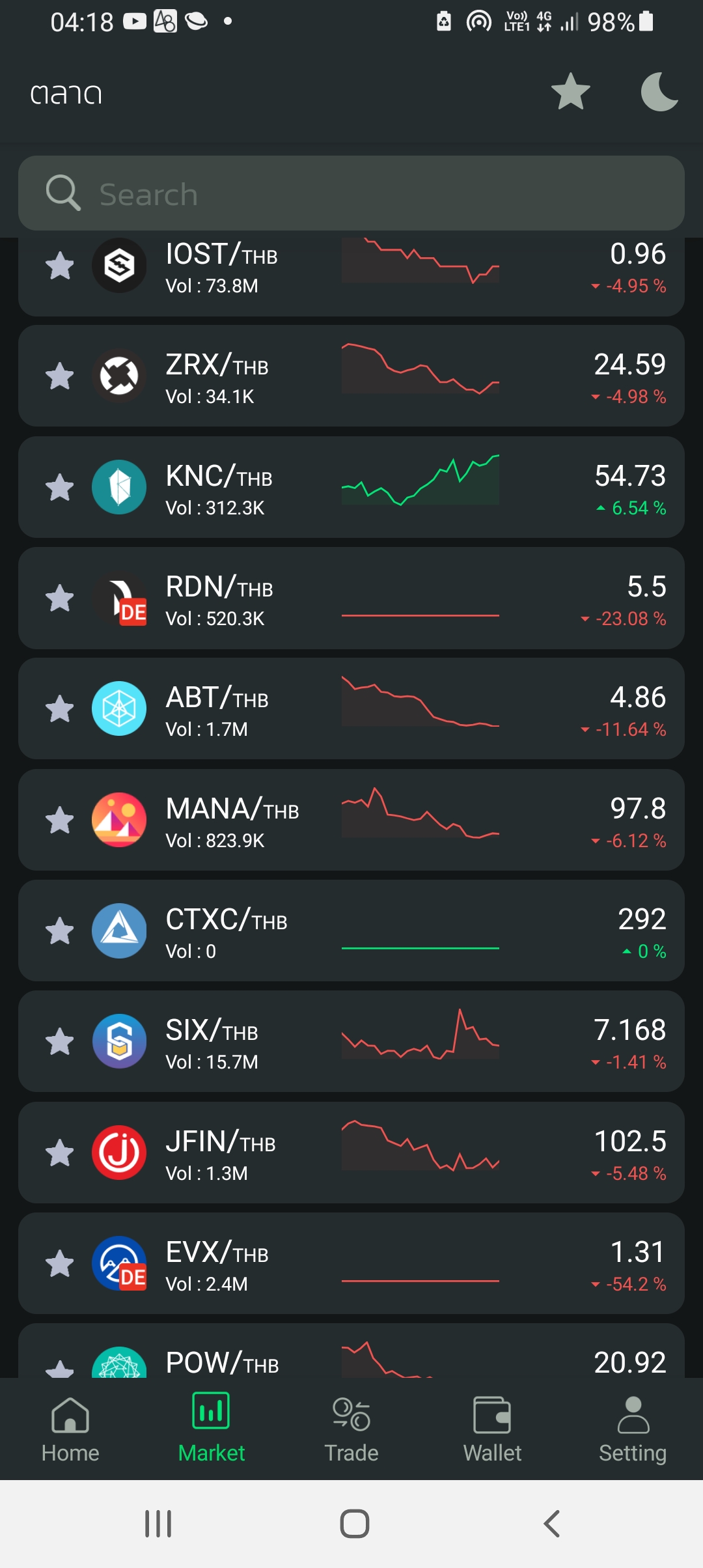
Task: Tap the system back button
Action: point(551,1524)
